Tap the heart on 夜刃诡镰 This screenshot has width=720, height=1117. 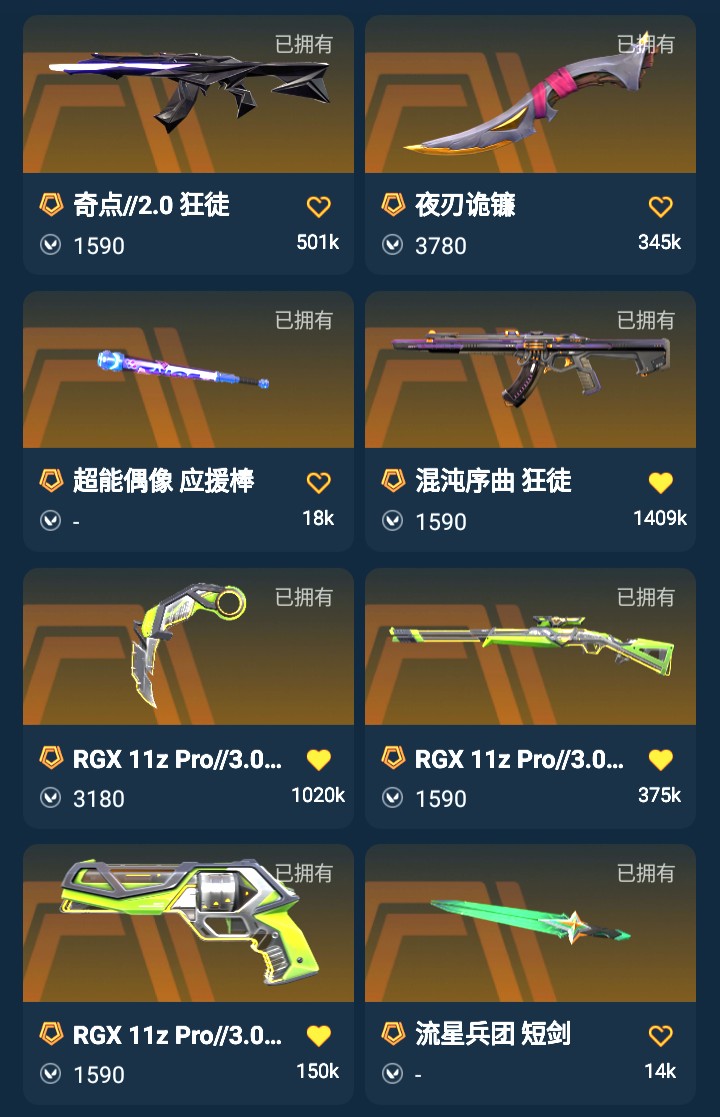pos(660,207)
